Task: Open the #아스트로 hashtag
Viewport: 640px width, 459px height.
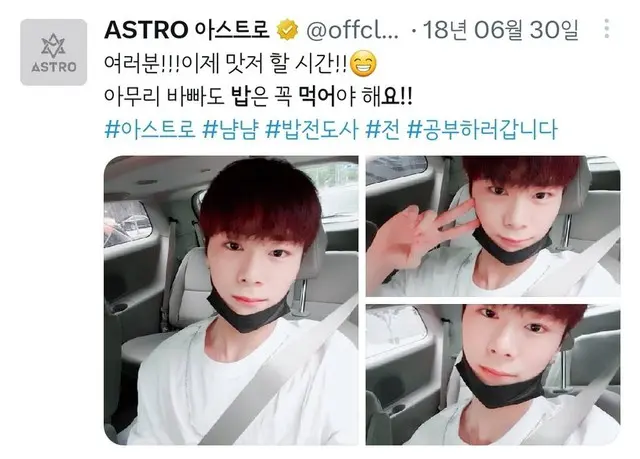Action: 149,131
